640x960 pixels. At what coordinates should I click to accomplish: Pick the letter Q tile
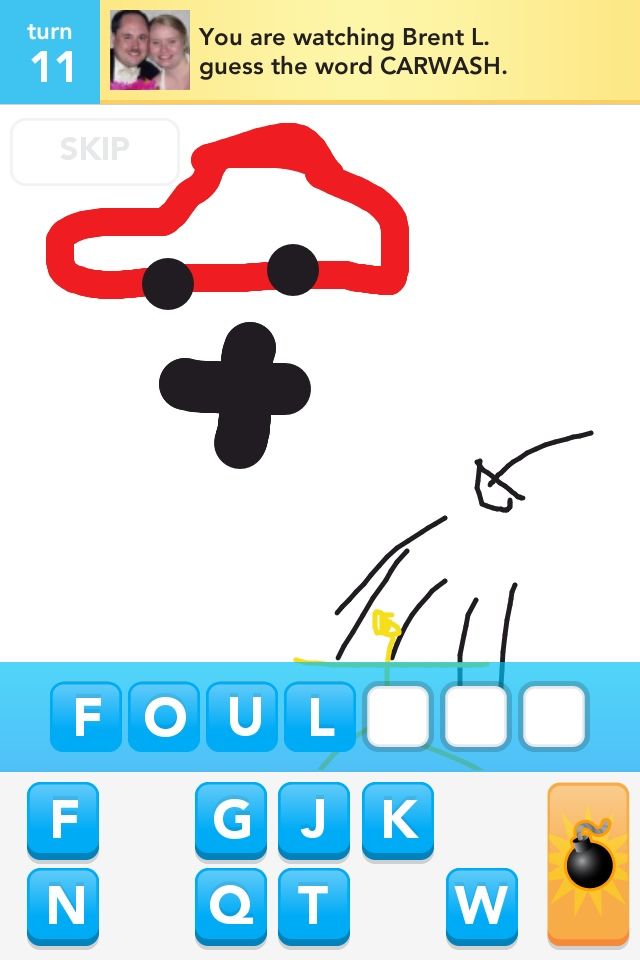tap(231, 906)
